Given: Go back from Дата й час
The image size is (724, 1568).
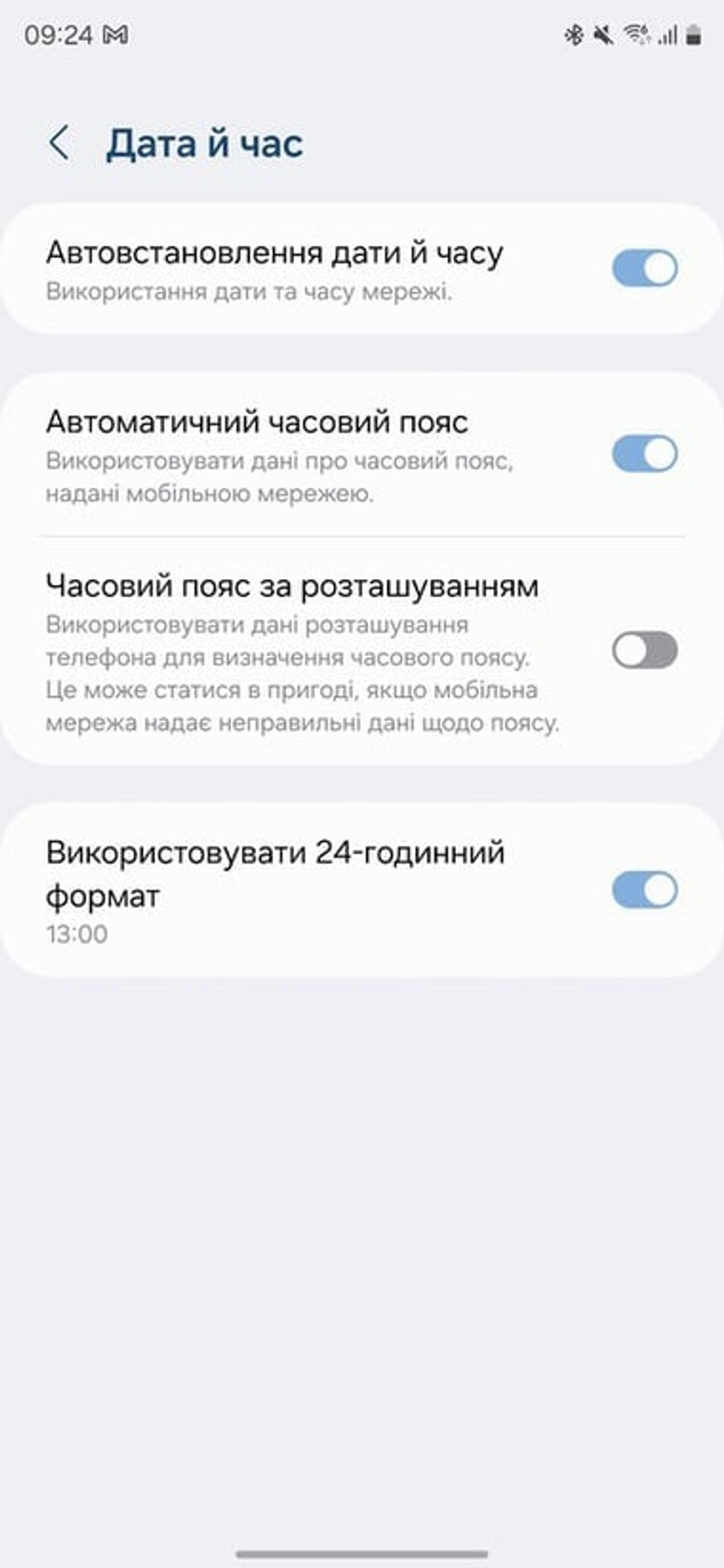Looking at the screenshot, I should (59, 144).
